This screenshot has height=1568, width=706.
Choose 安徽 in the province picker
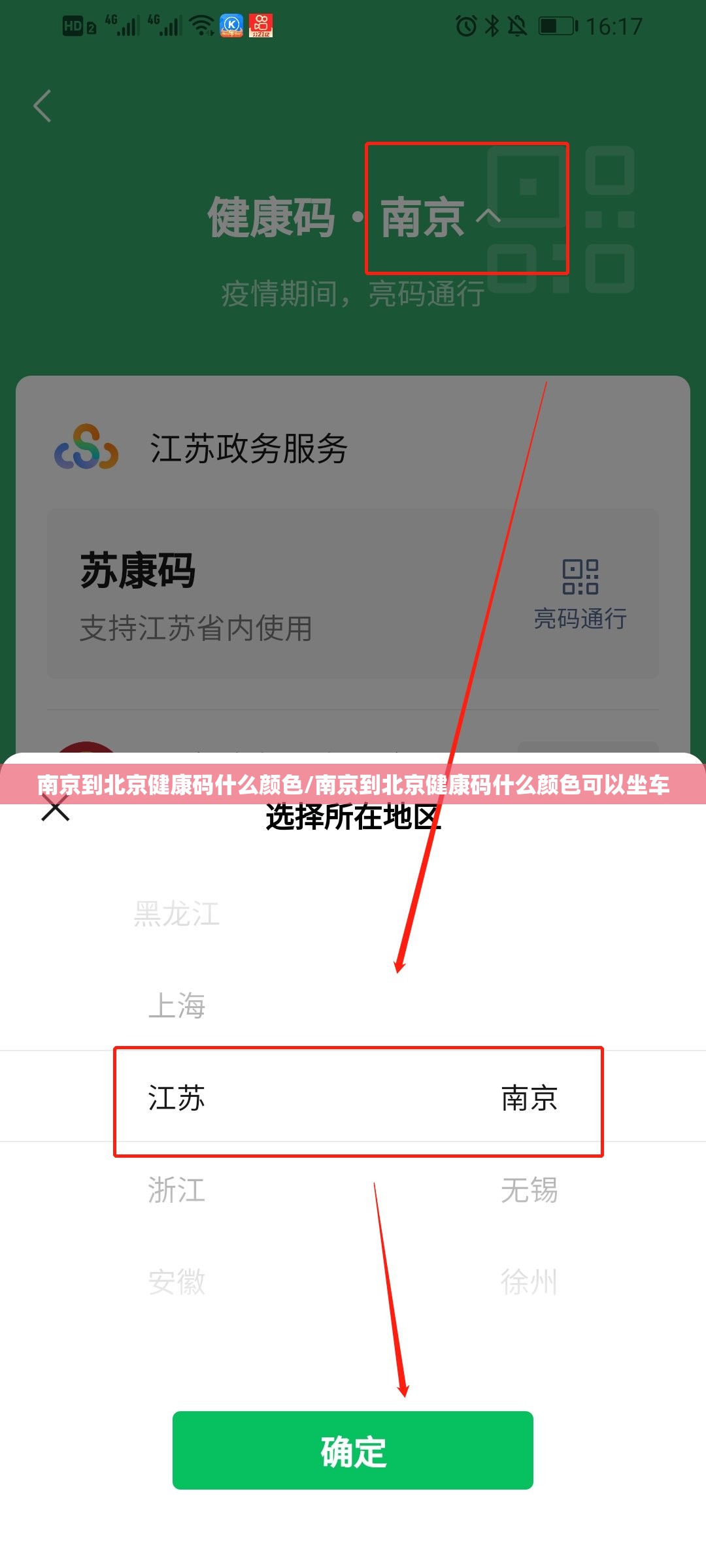pyautogui.click(x=176, y=1281)
